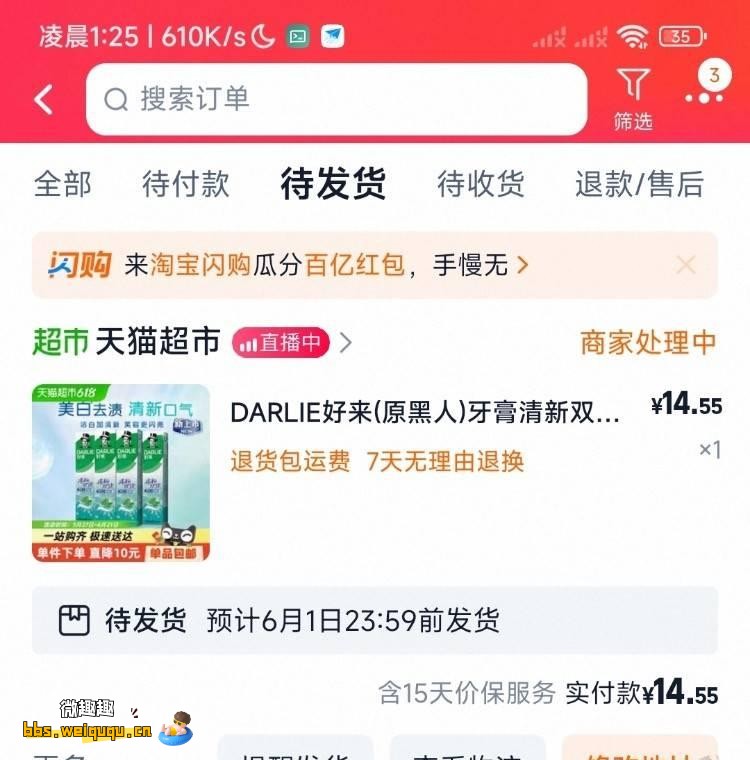
Task: Switch to the 待收货 tab
Action: (x=481, y=184)
